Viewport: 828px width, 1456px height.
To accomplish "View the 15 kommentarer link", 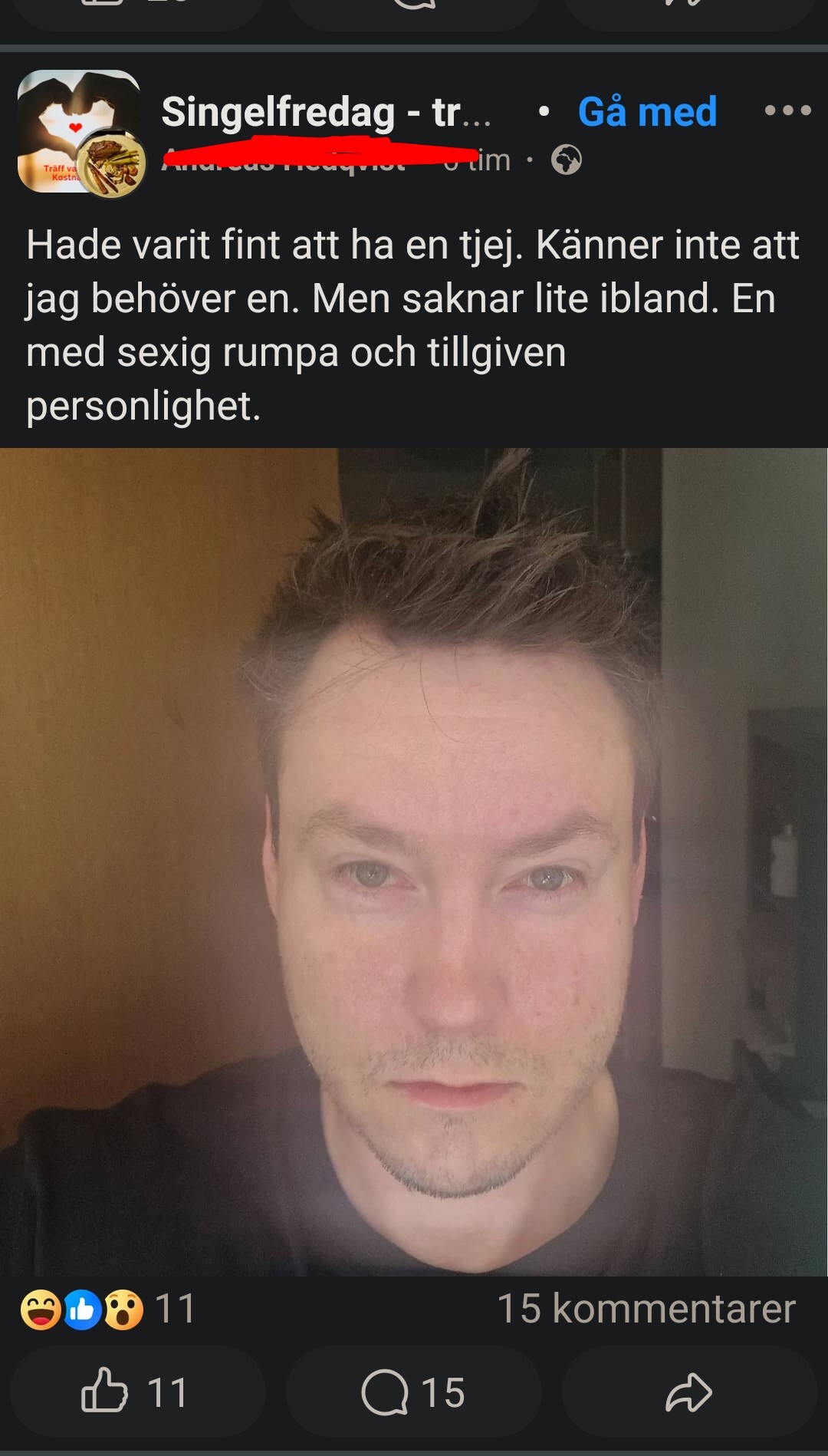I will tap(646, 1308).
